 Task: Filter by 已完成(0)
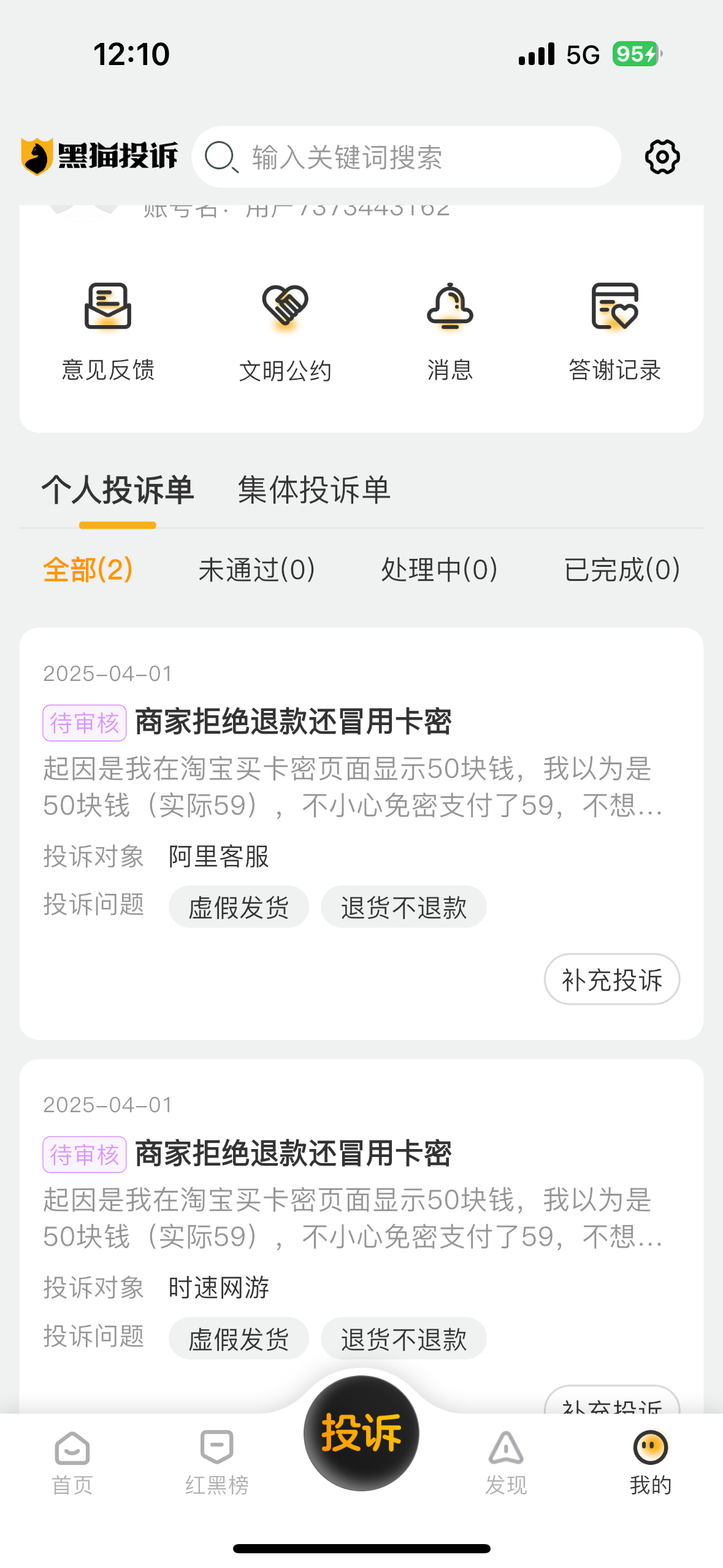pyautogui.click(x=622, y=569)
